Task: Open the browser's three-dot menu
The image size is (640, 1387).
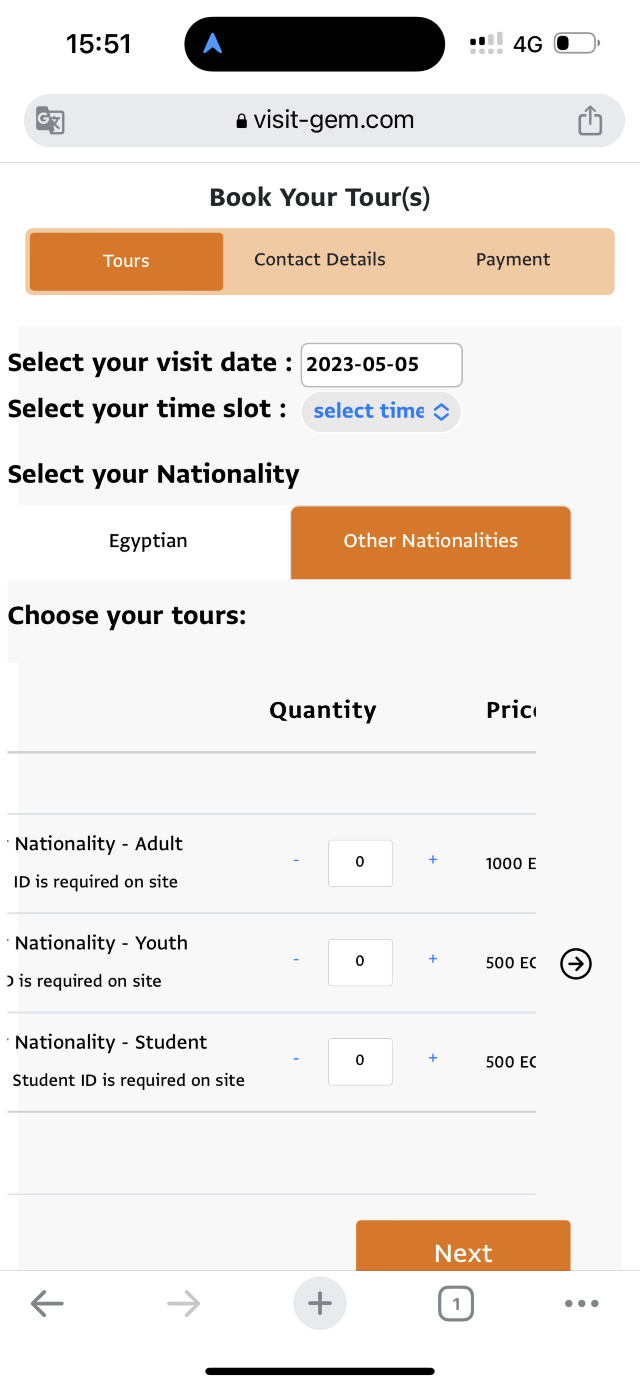Action: click(x=582, y=1303)
